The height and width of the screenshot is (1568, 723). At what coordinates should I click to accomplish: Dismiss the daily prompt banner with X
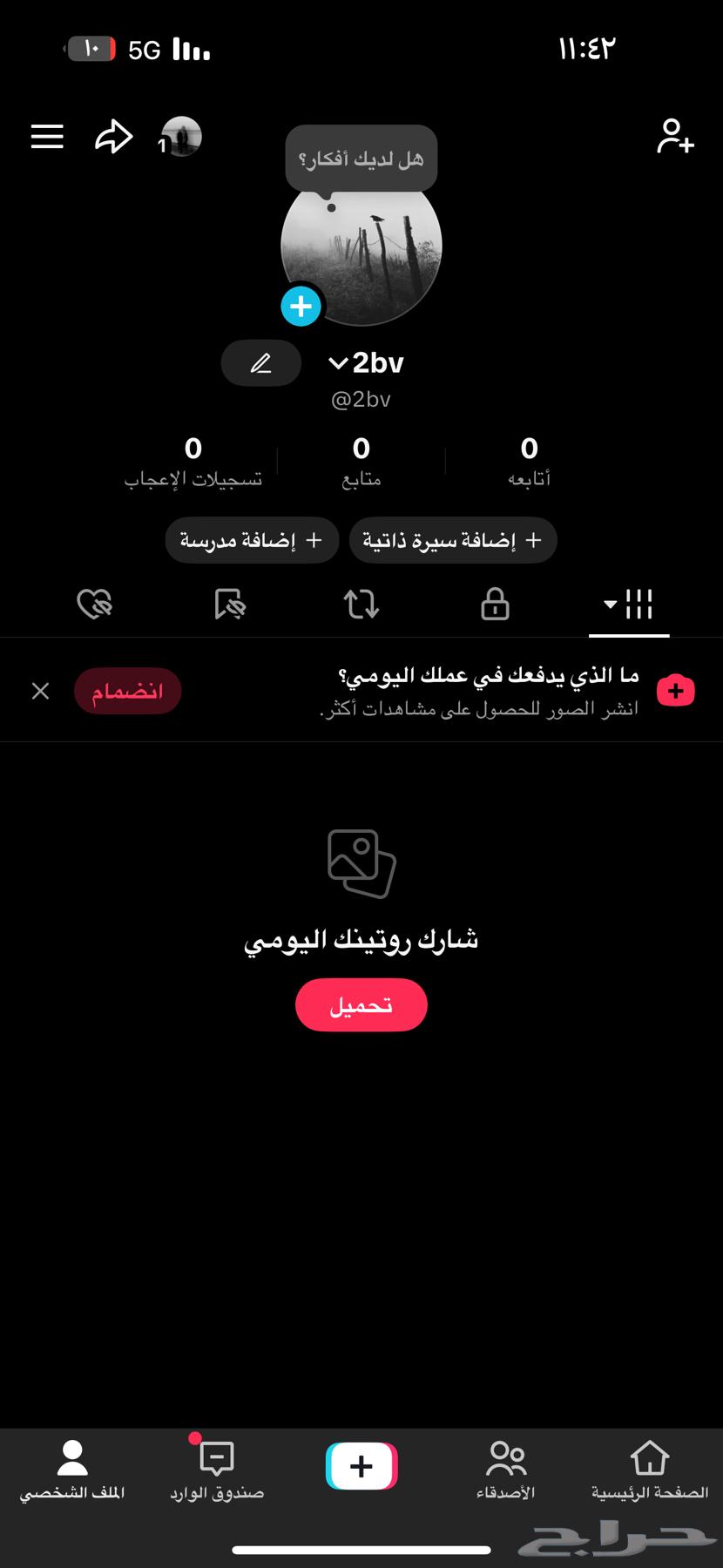click(x=40, y=690)
